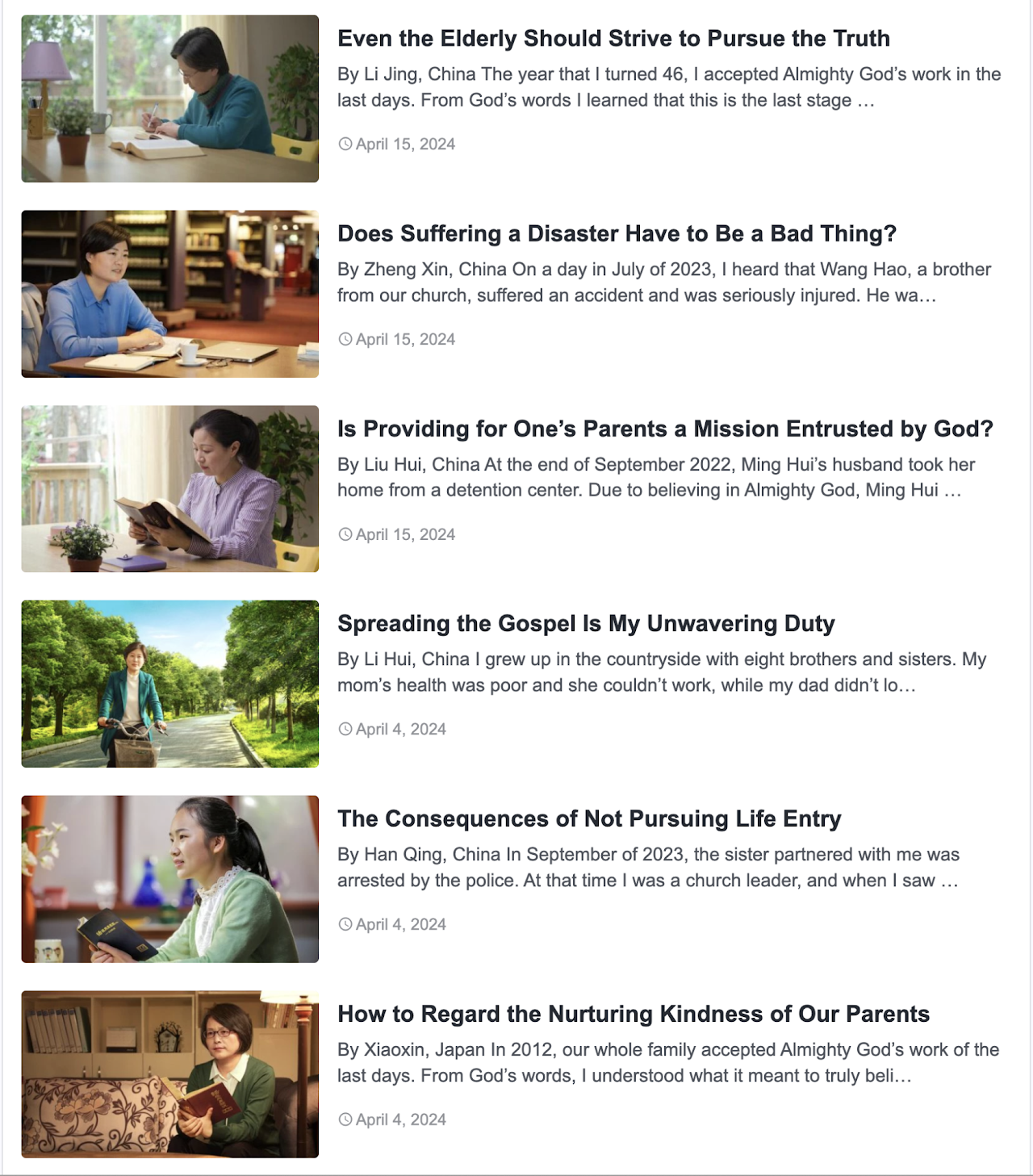Open 'Spreading the Gospel Is My Unwavering Duty'
Image resolution: width=1033 pixels, height=1176 pixels.
(x=586, y=624)
